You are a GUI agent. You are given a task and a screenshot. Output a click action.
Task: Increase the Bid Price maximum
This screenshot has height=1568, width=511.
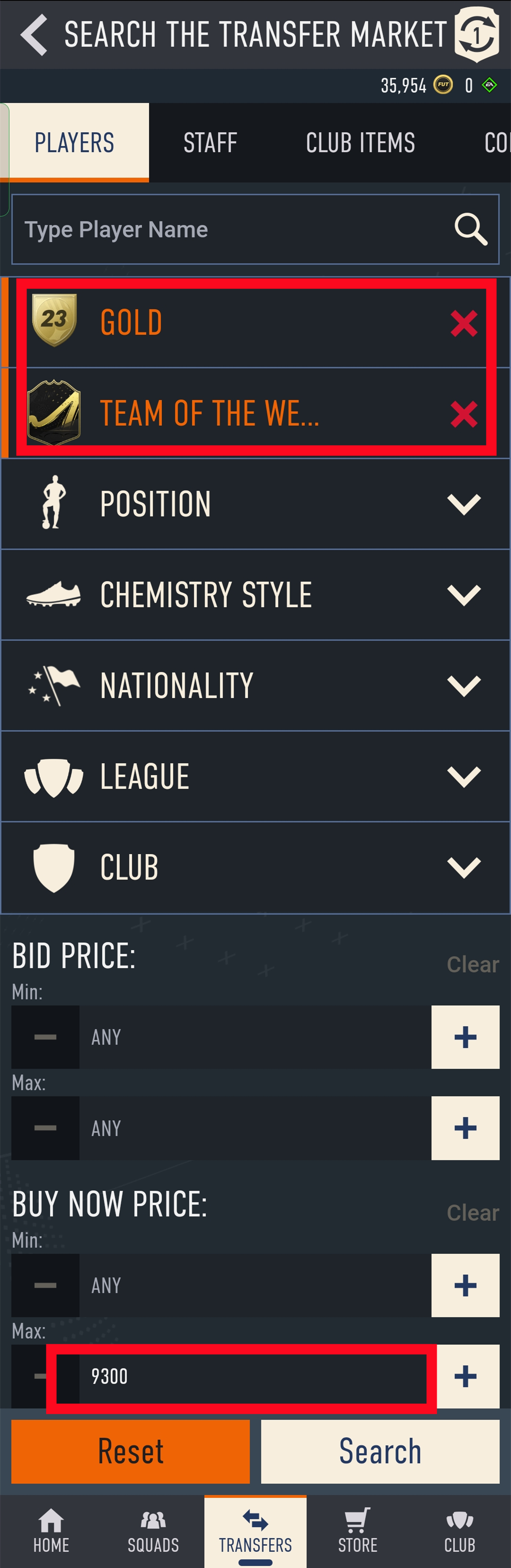pos(465,1128)
